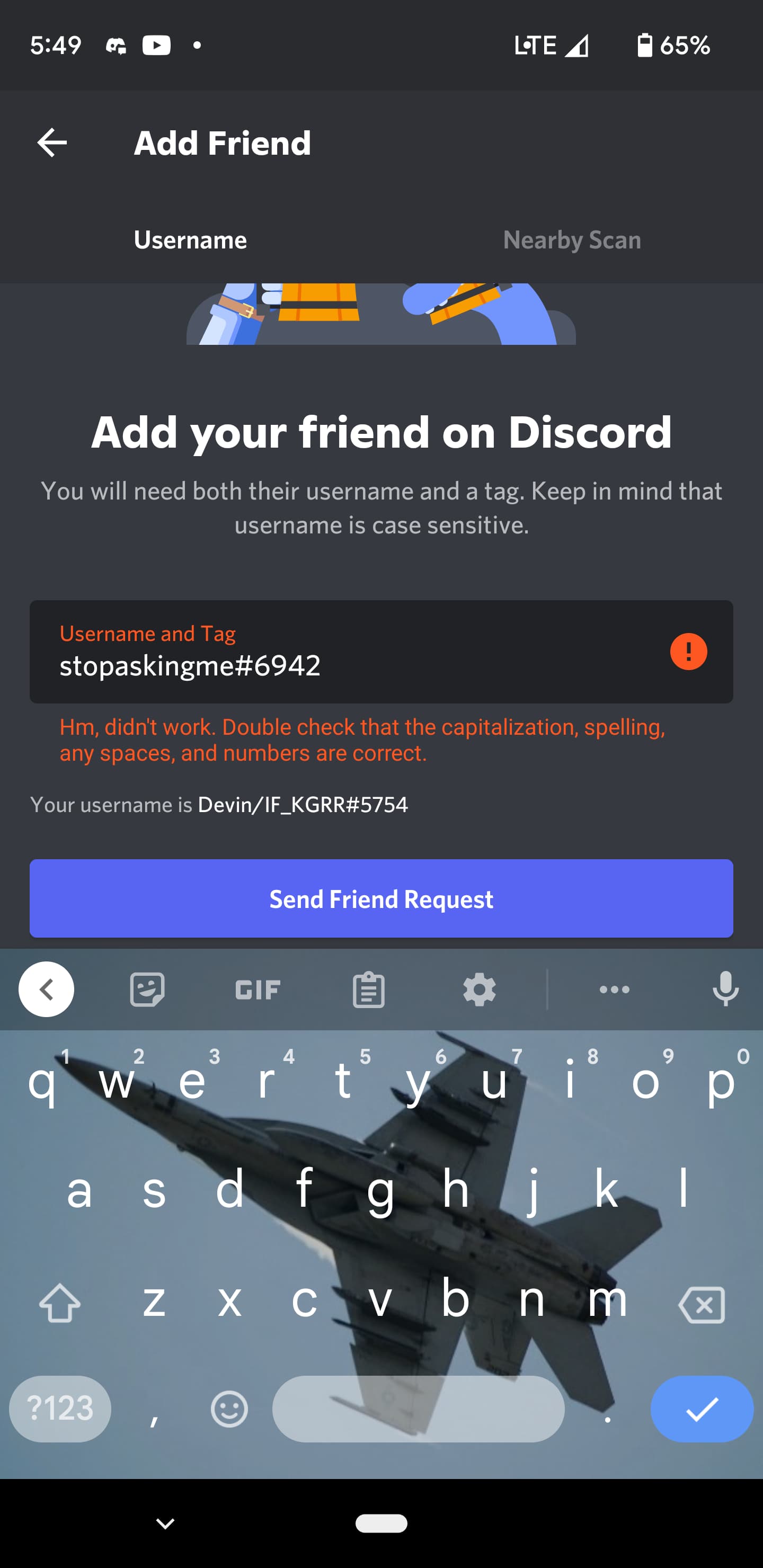Open the emoji keyboard via smiley key
Image resolution: width=763 pixels, height=1568 pixels.
229,1409
